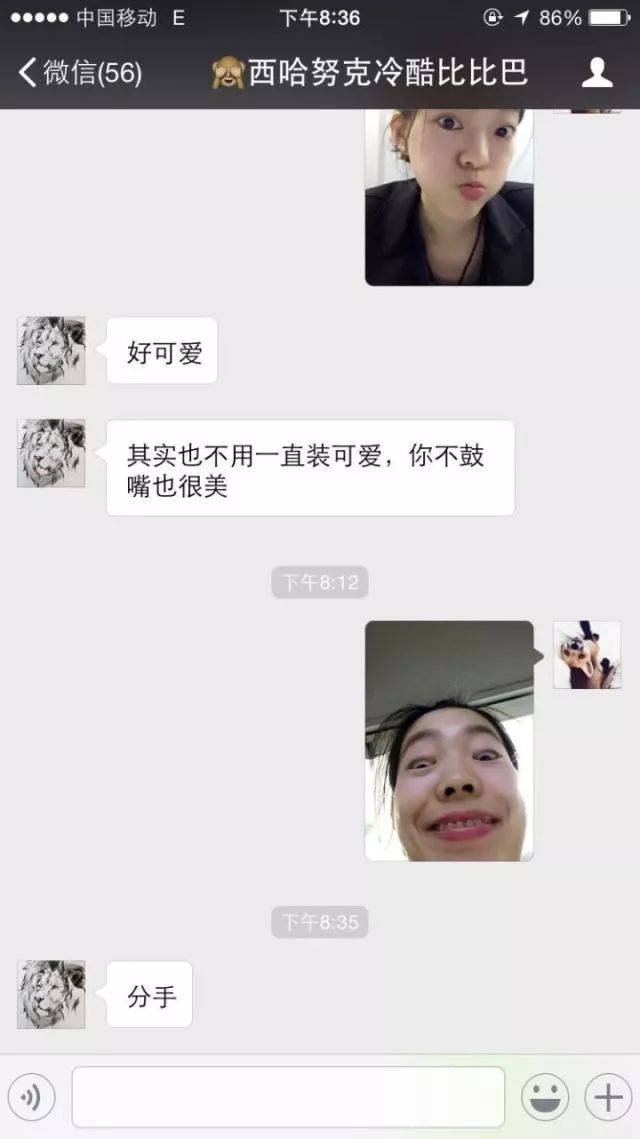The image size is (640, 1139).
Task: Open lion avatar beside 好可爱 message
Action: 51,351
